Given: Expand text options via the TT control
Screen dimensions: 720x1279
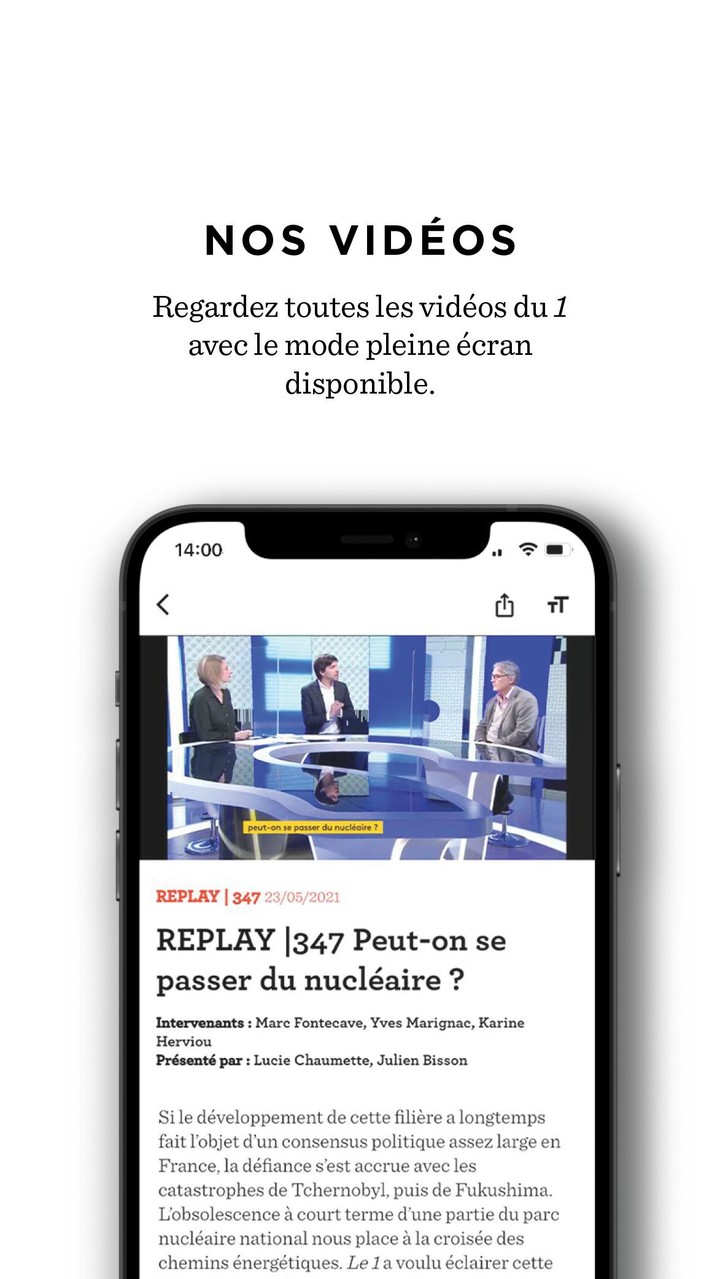Looking at the screenshot, I should click(x=557, y=605).
